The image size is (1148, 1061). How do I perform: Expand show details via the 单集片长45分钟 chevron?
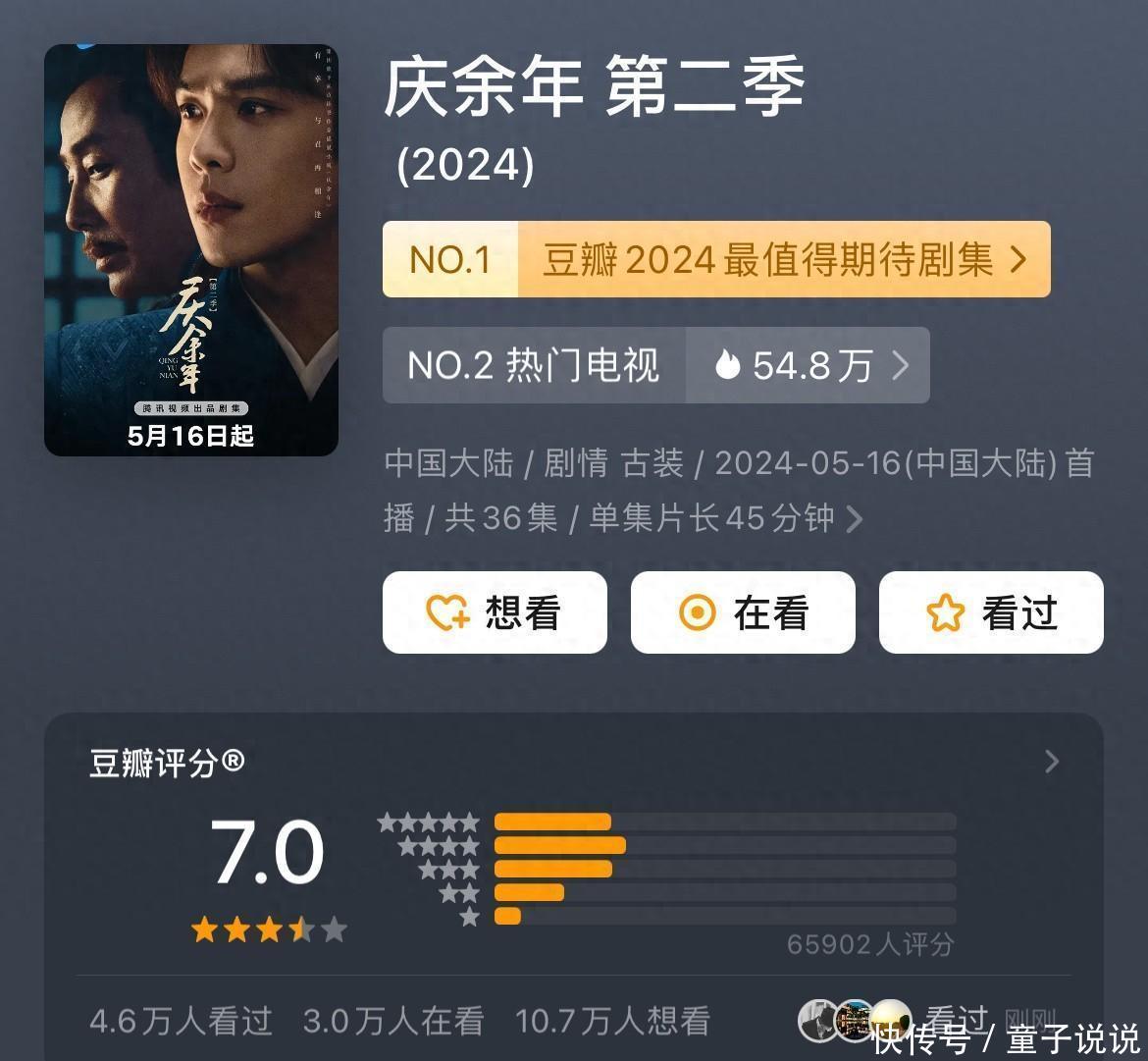pos(854,518)
